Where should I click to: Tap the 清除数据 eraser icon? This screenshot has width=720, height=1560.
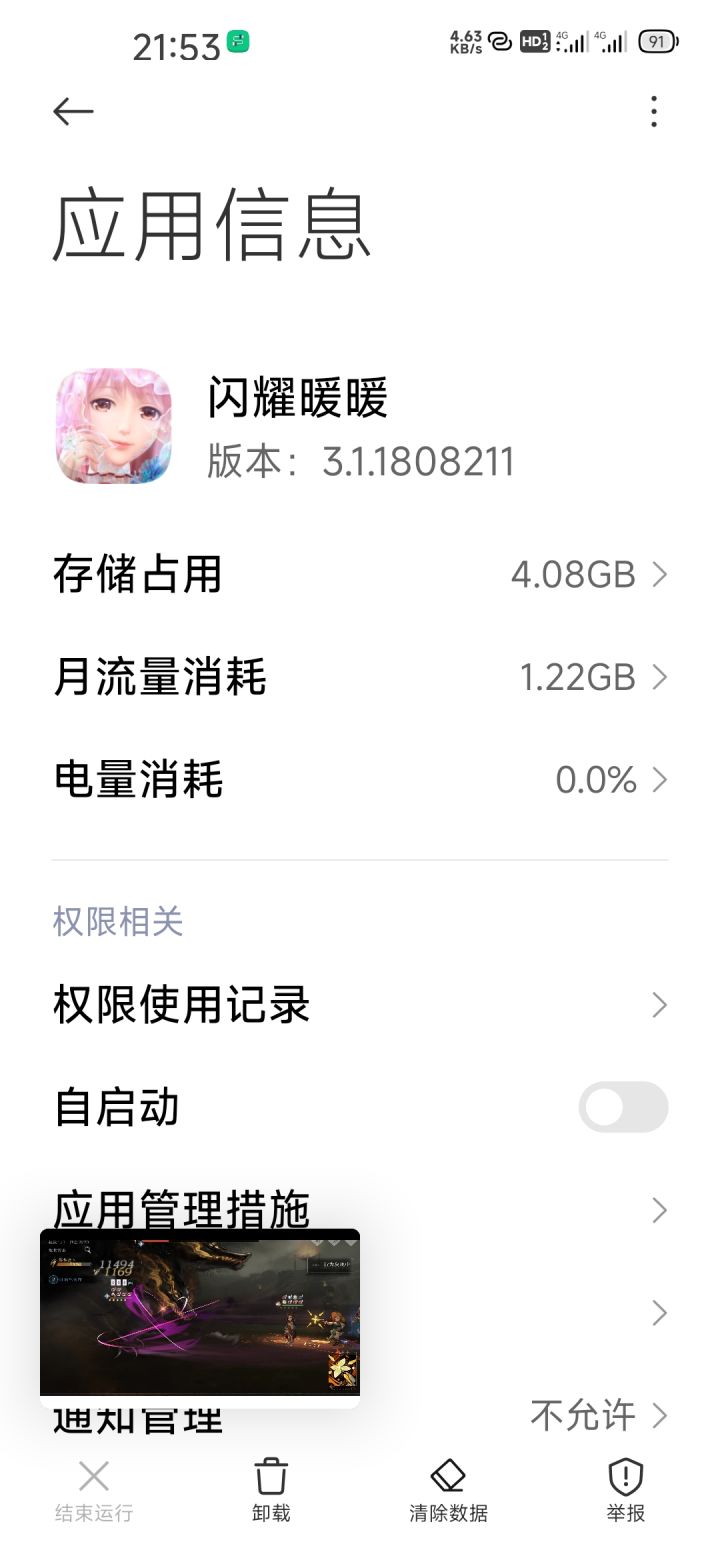(447, 1475)
